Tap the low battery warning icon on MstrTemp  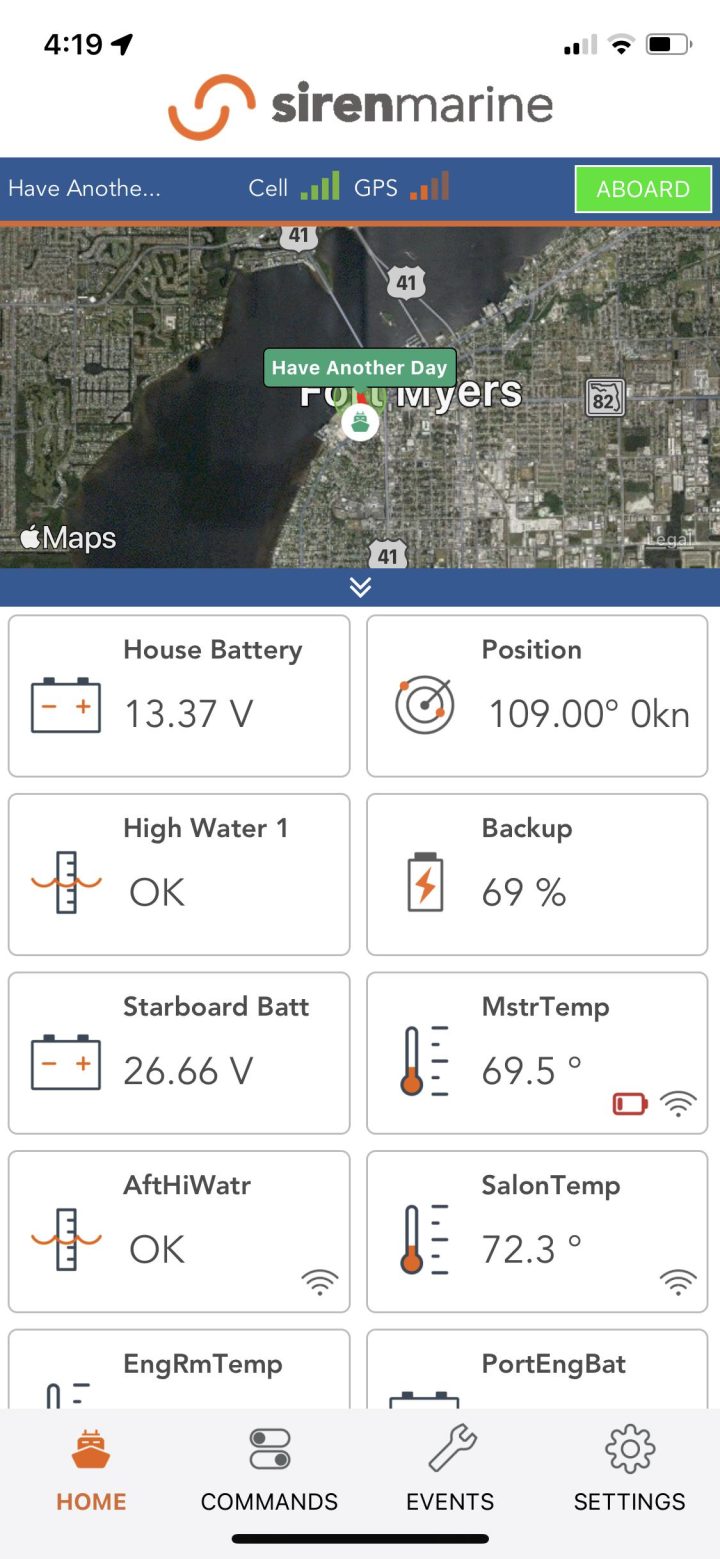pos(628,1103)
